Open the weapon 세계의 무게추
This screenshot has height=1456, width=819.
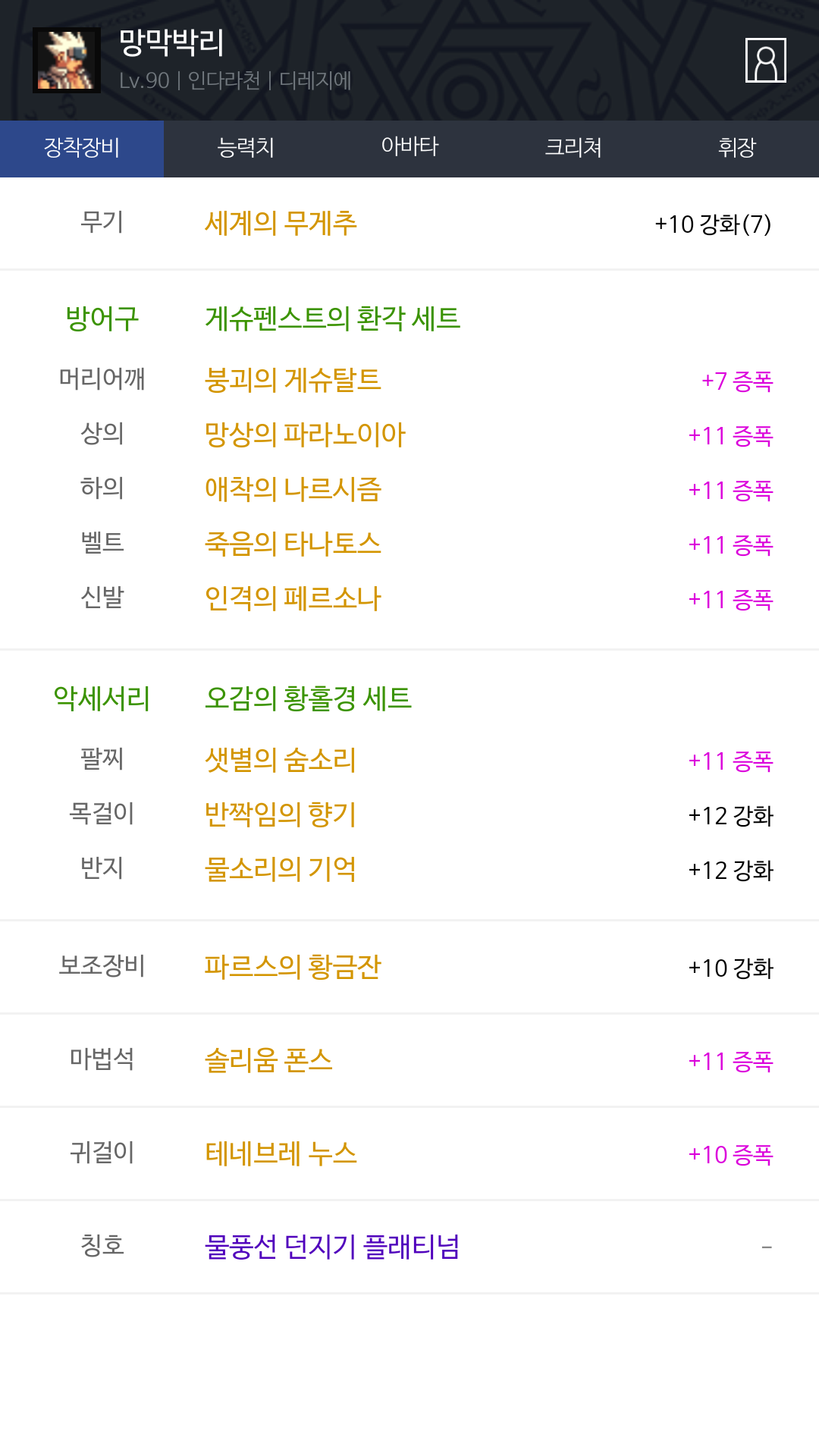(281, 223)
